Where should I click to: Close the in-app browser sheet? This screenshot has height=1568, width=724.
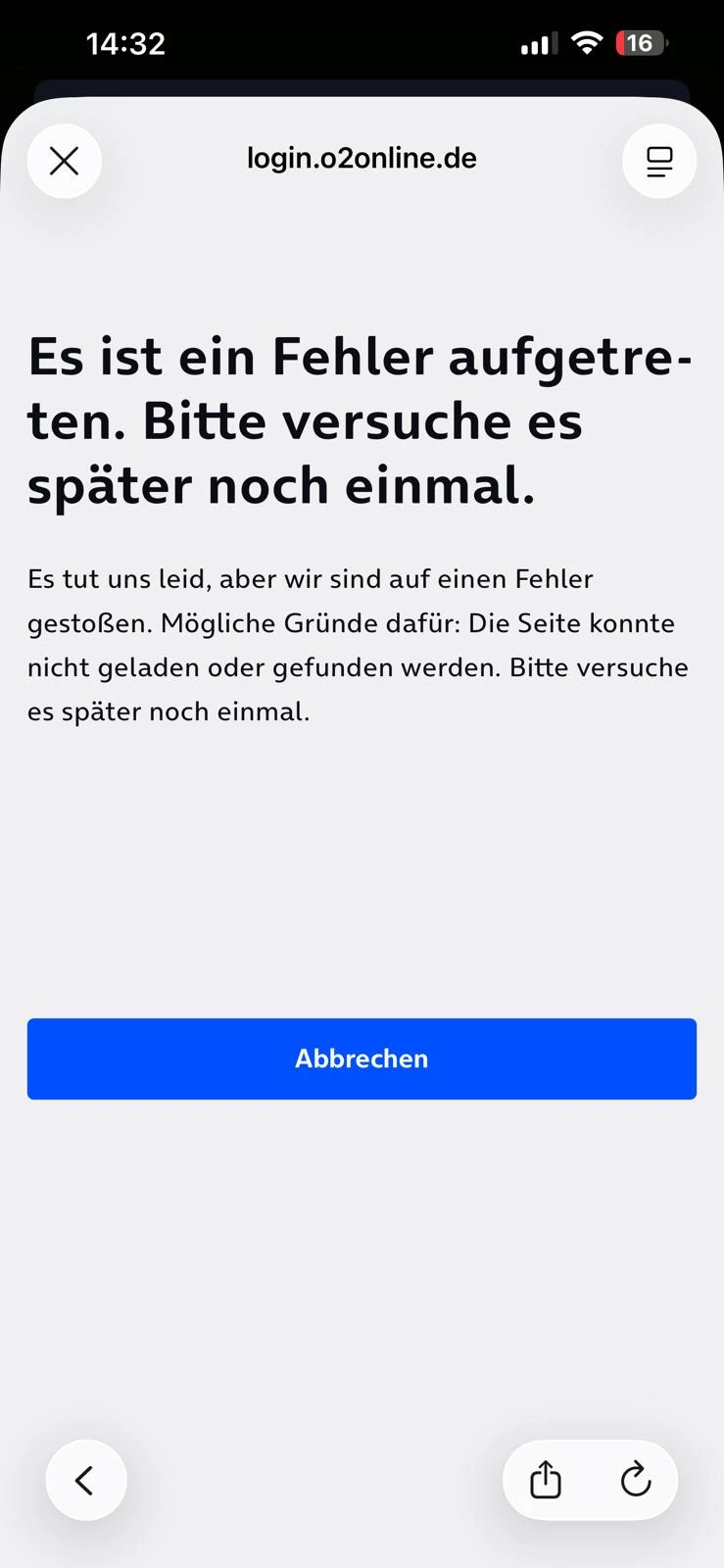coord(65,161)
